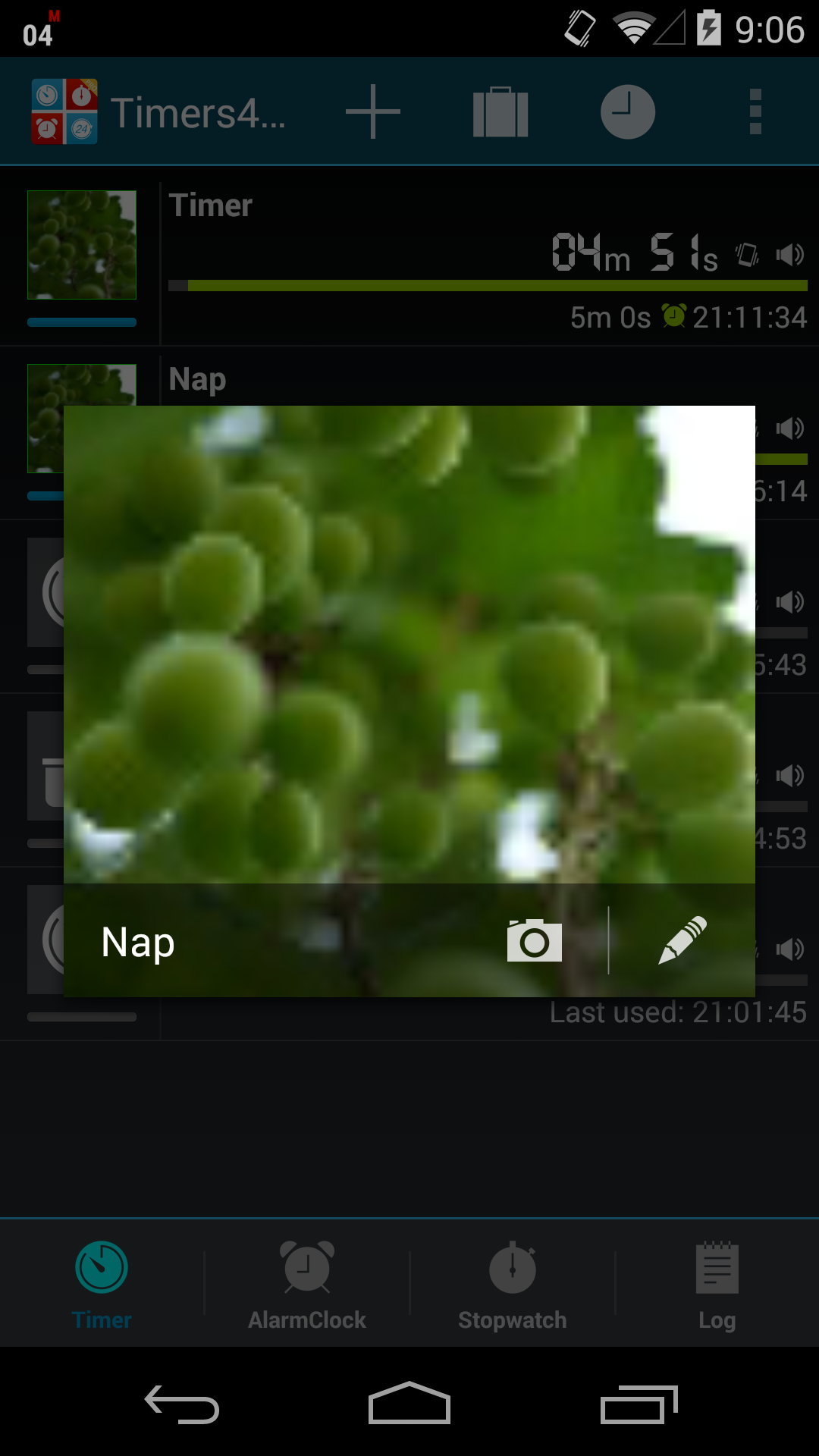Open the overflow menu
Viewport: 819px width, 1456px height.
pos(755,112)
